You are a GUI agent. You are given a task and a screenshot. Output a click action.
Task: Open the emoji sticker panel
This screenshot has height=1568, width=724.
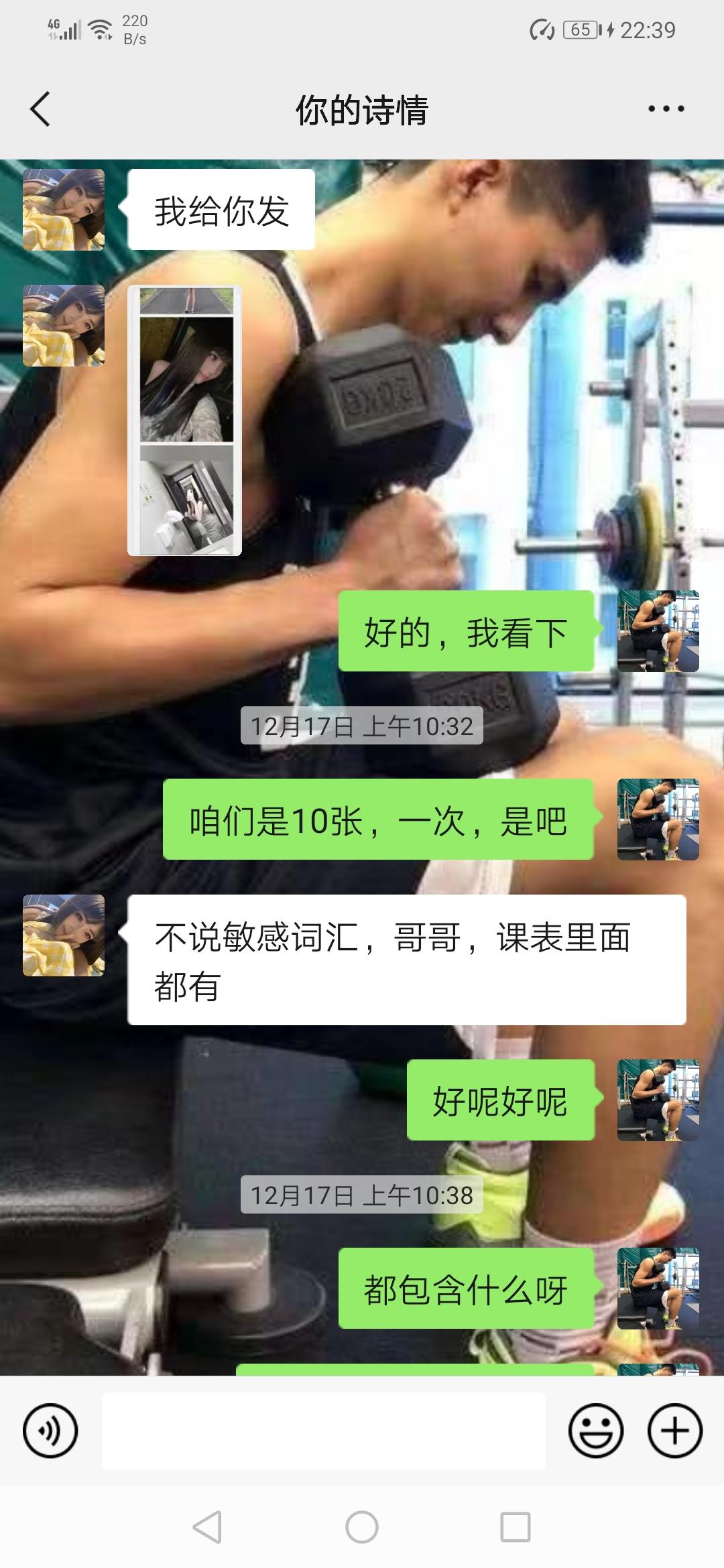pyautogui.click(x=595, y=1431)
